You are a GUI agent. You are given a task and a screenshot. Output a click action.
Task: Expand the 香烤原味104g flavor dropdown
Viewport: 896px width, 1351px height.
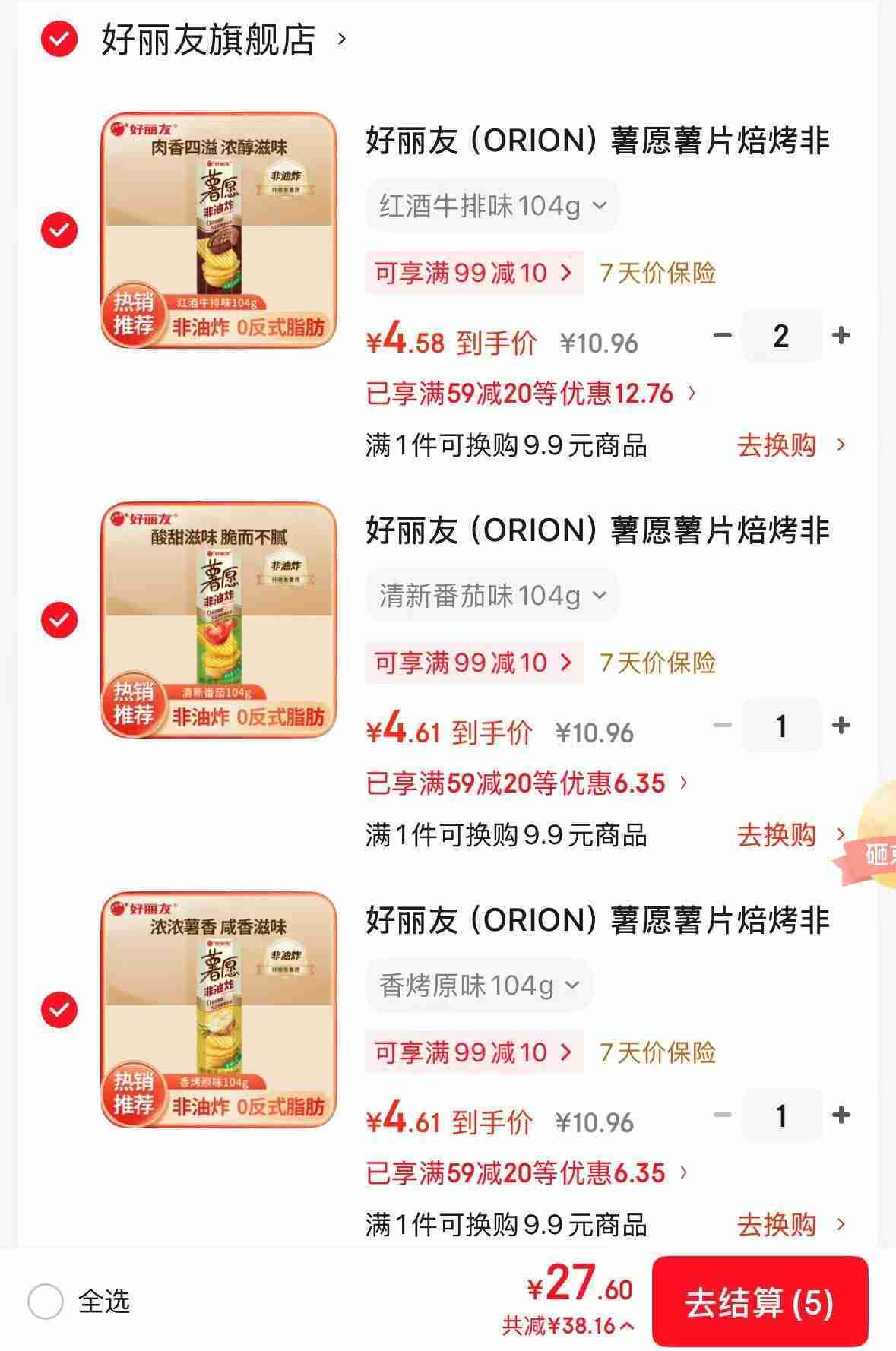point(479,986)
